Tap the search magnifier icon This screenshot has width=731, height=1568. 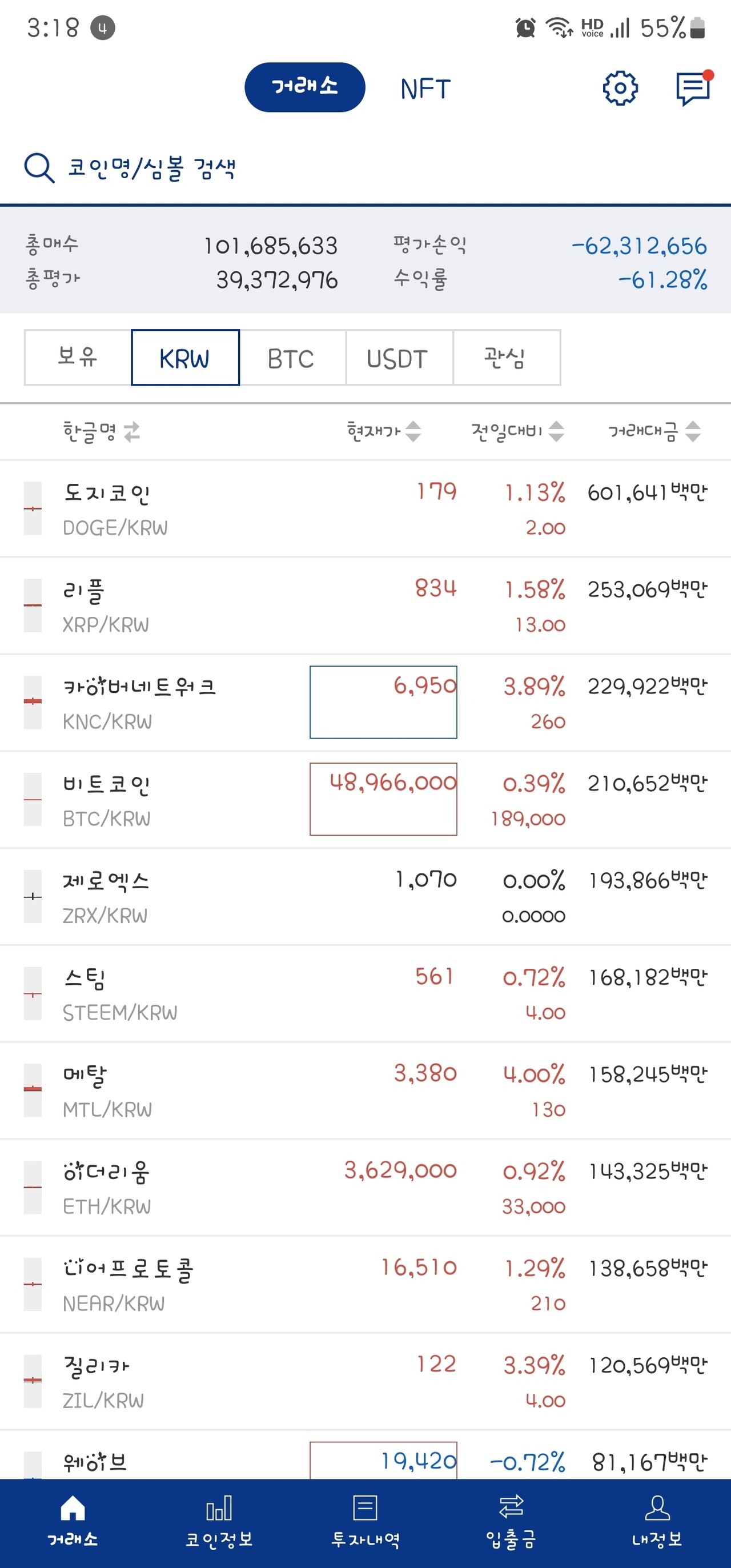coord(38,169)
